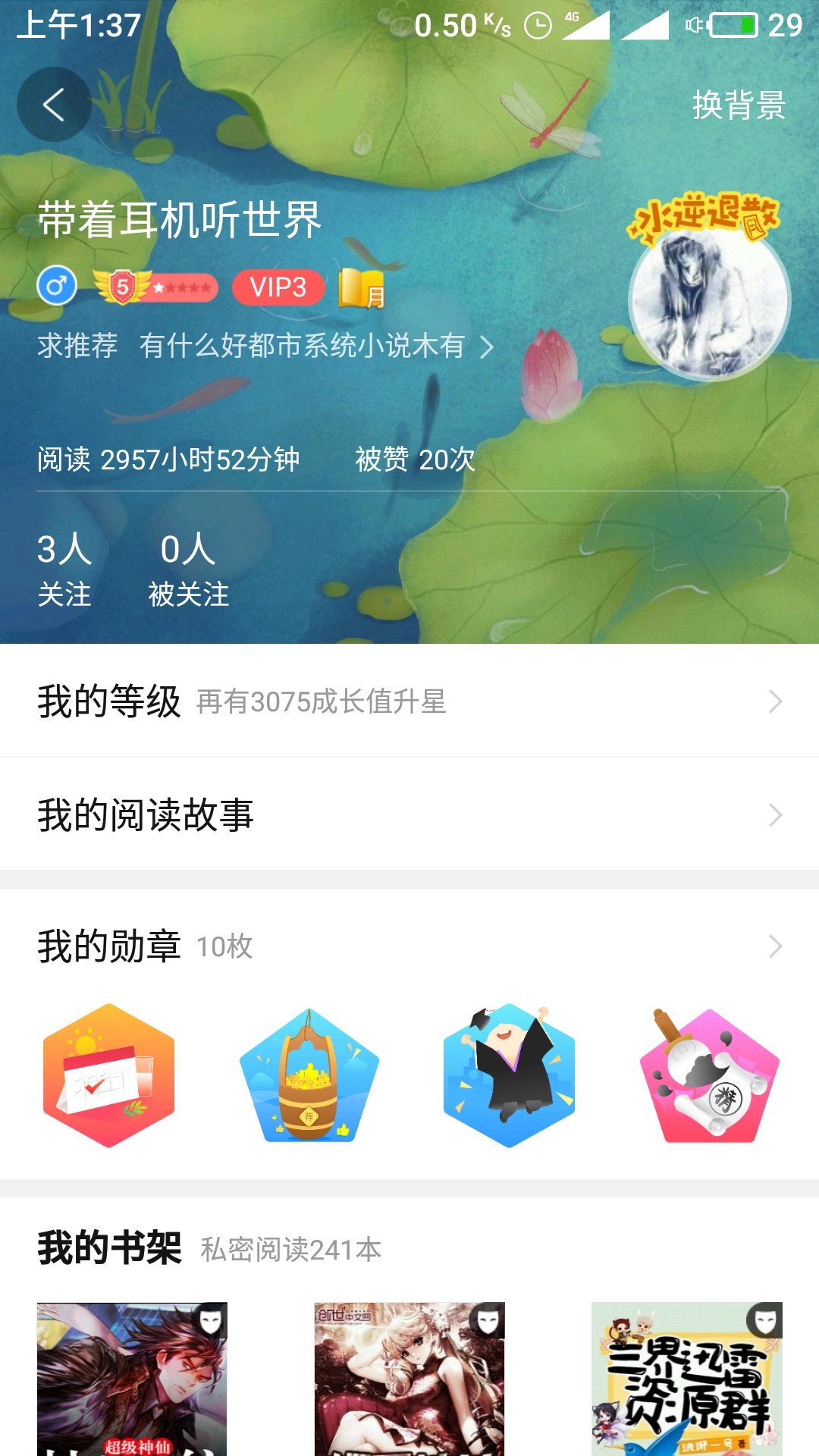819x1456 pixels.
Task: Tap the VIP3 badge
Action: [278, 287]
